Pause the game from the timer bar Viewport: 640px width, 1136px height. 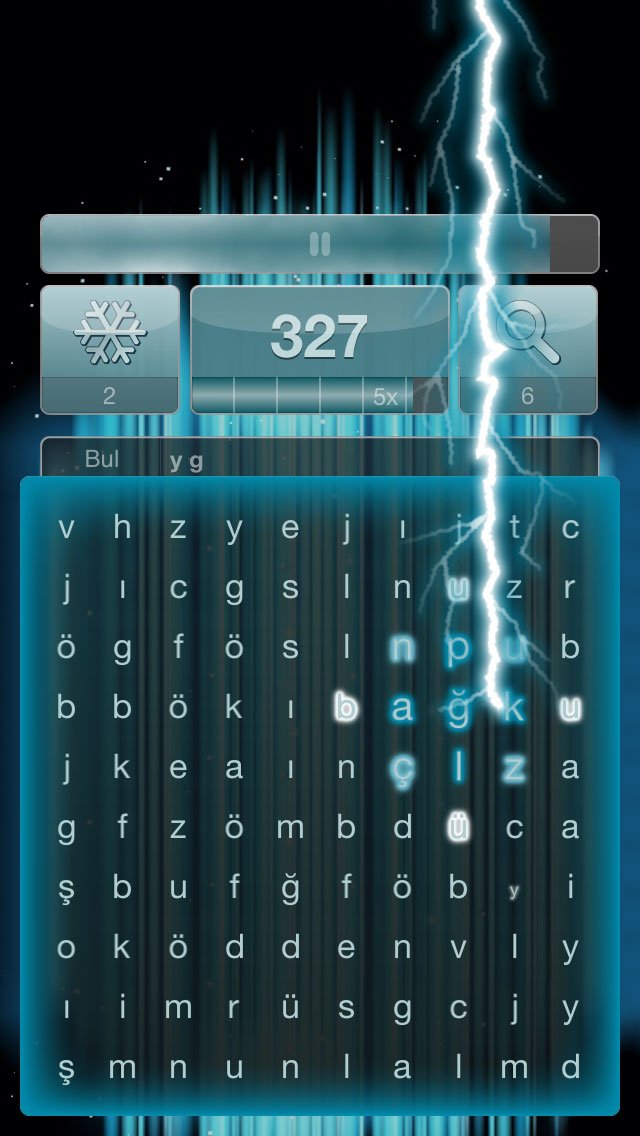click(x=320, y=244)
